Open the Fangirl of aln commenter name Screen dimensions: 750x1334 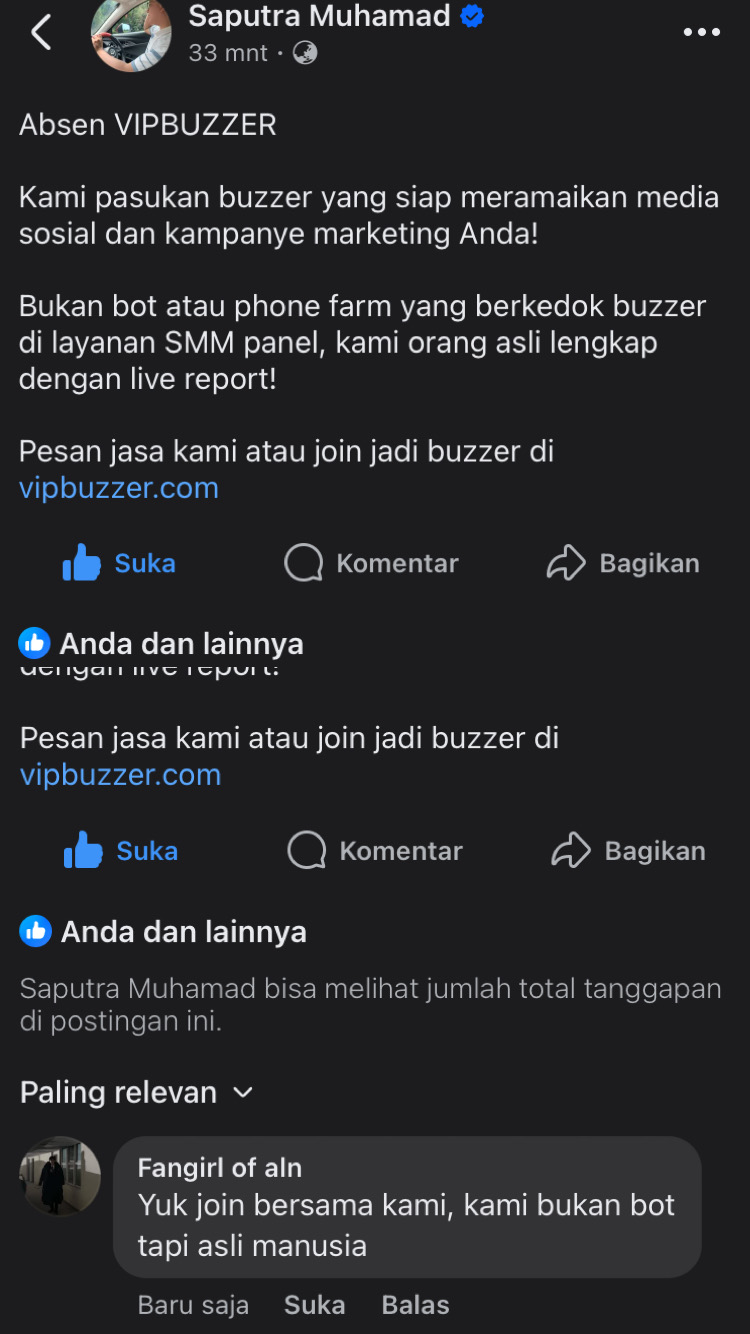[220, 1168]
